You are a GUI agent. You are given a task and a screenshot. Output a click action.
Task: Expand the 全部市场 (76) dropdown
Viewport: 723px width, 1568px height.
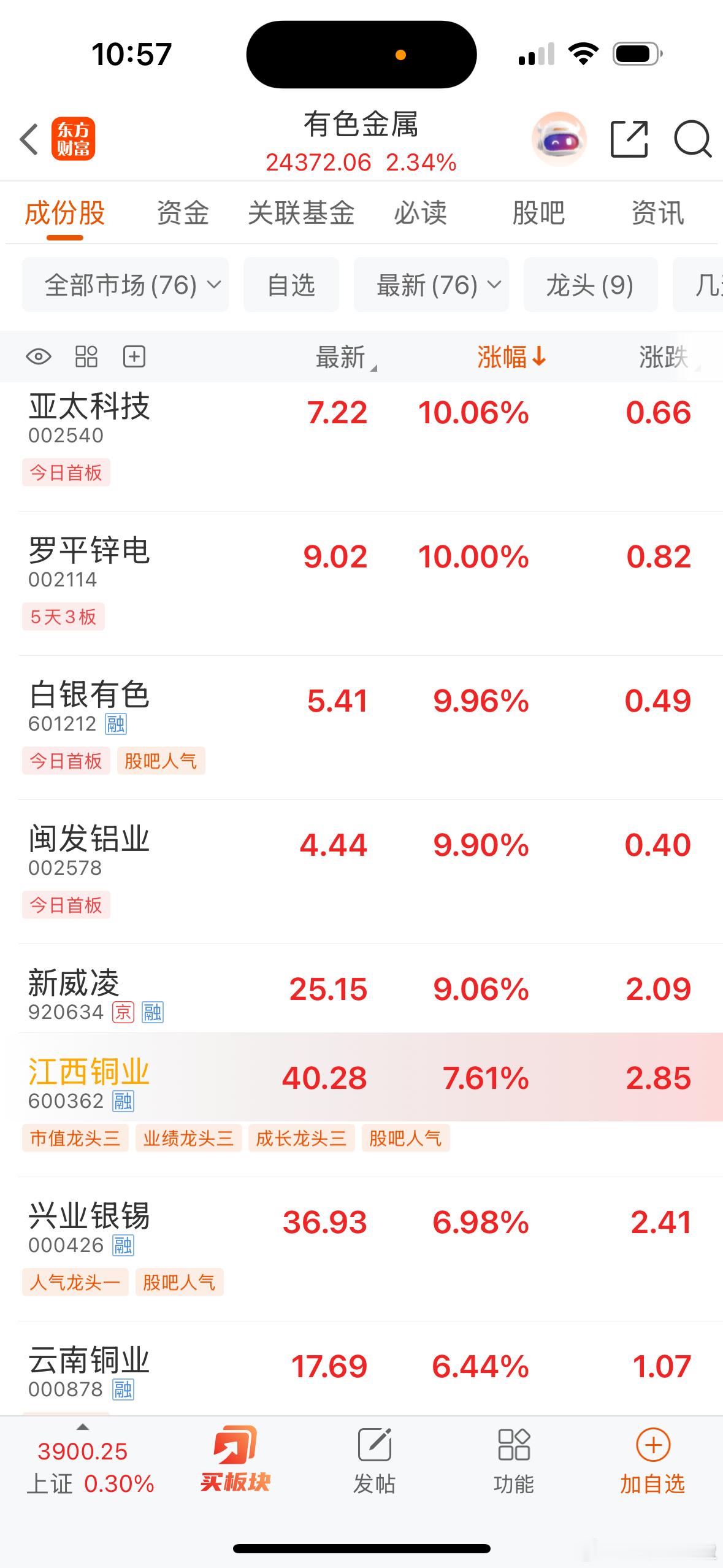tap(125, 285)
